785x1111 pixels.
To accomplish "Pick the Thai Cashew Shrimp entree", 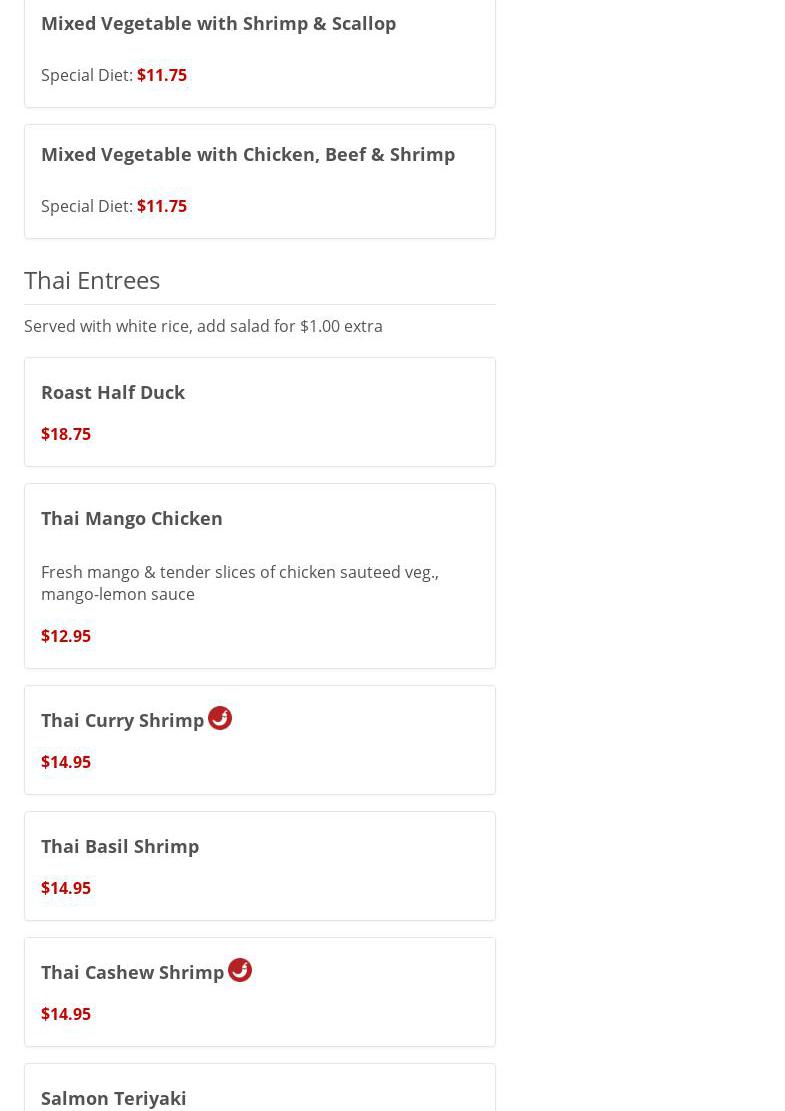I will pyautogui.click(x=132, y=973).
